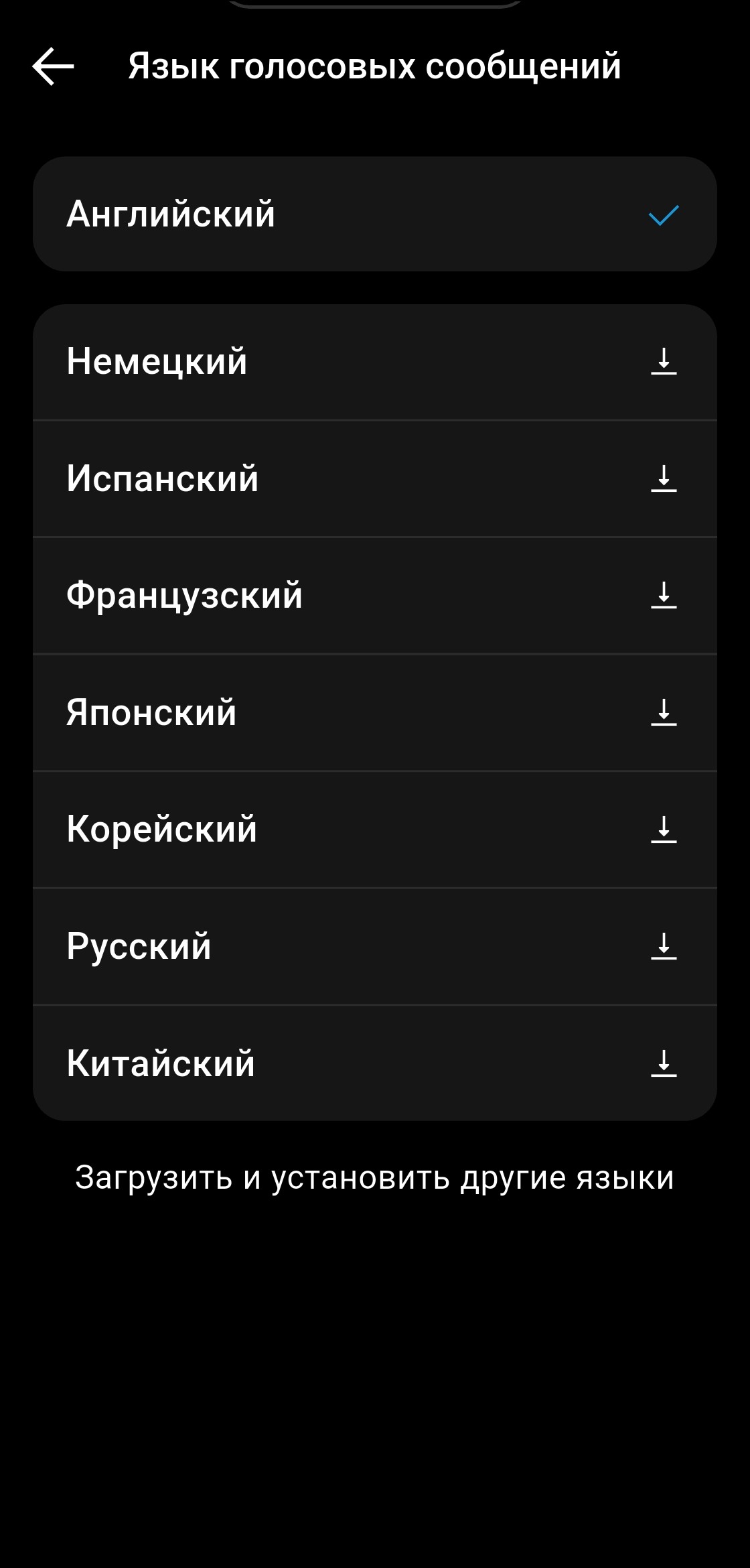Download the Корейский voice language
This screenshot has height=1568, width=750.
tap(663, 830)
